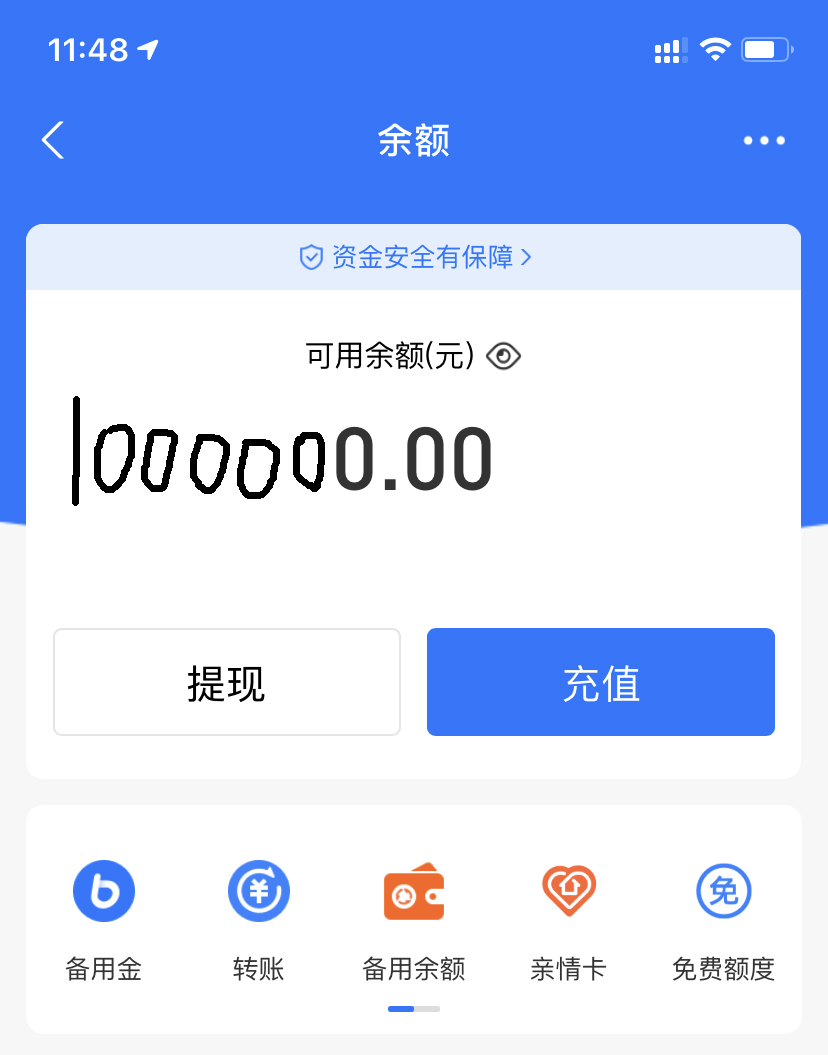The height and width of the screenshot is (1055, 828).
Task: Tap the 亲情卡 family card icon
Action: click(x=568, y=890)
